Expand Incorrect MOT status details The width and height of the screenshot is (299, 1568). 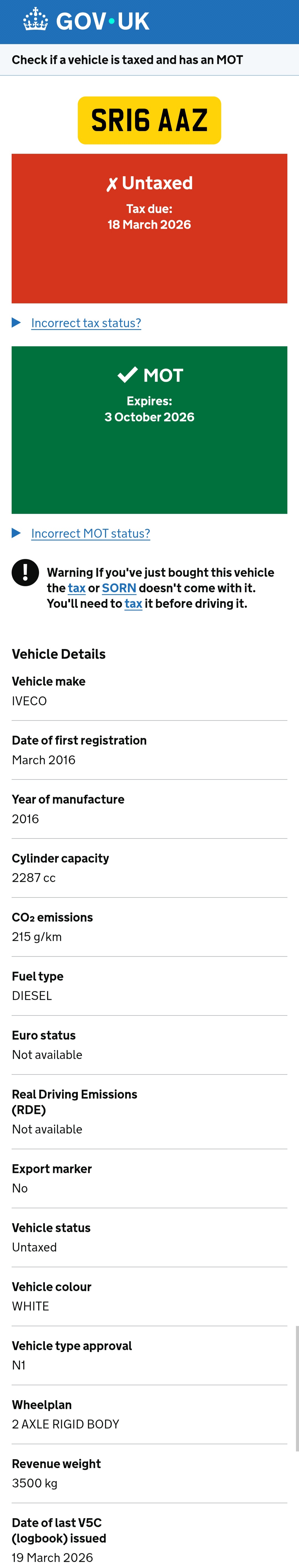90,533
